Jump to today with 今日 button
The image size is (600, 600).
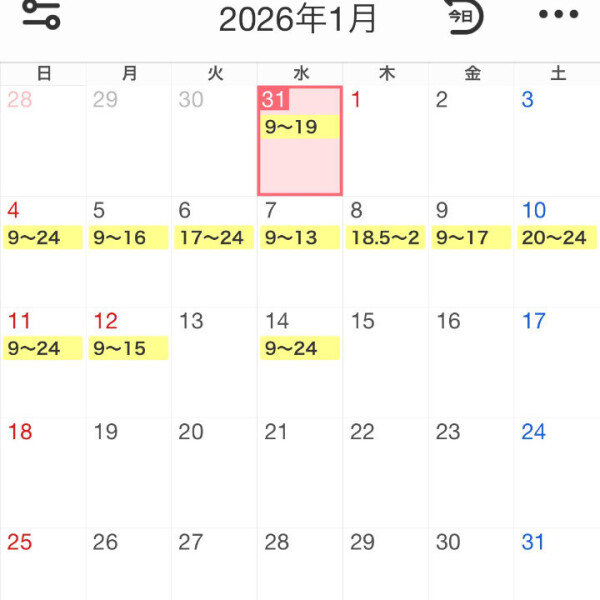coord(463,16)
